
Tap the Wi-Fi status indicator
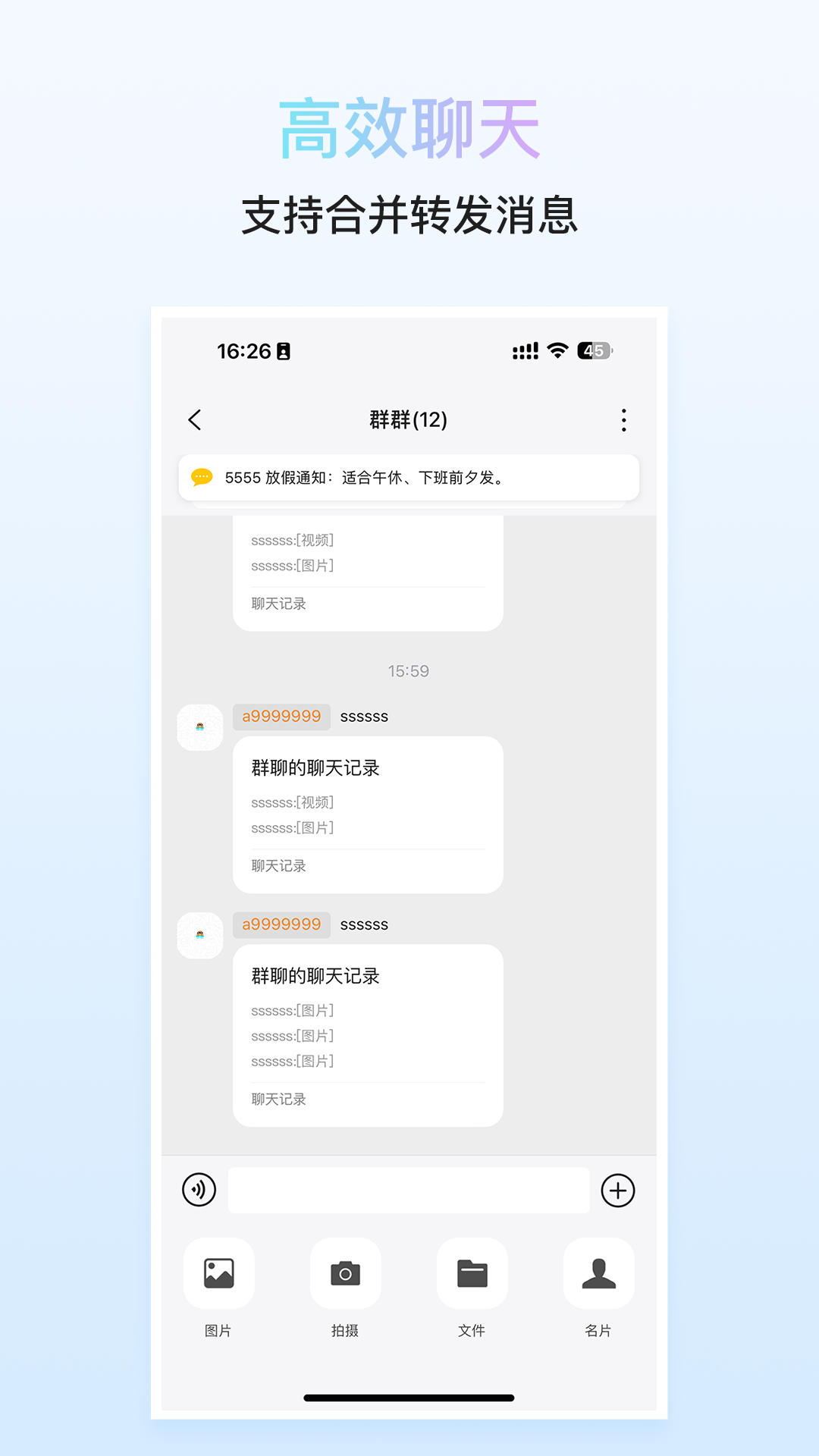[557, 351]
